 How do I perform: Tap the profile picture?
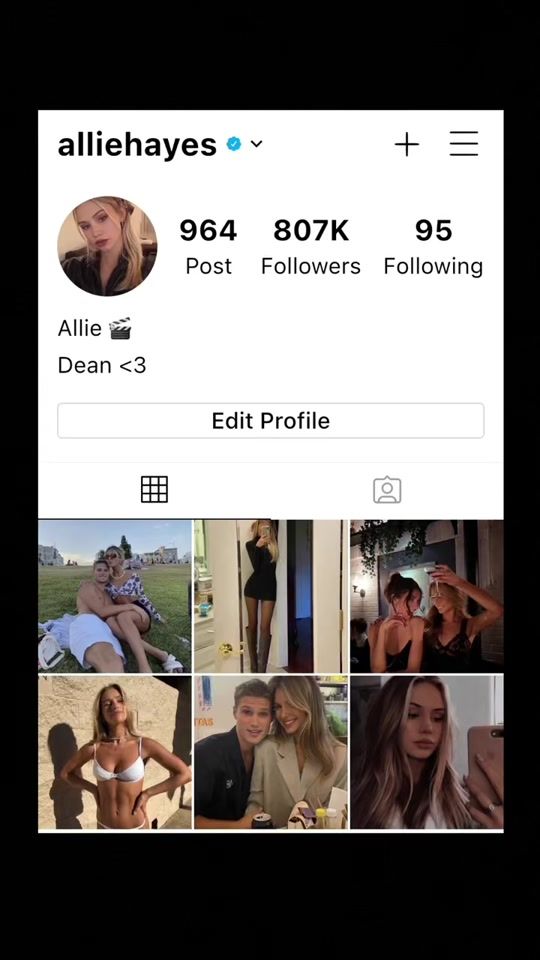[x=107, y=246]
